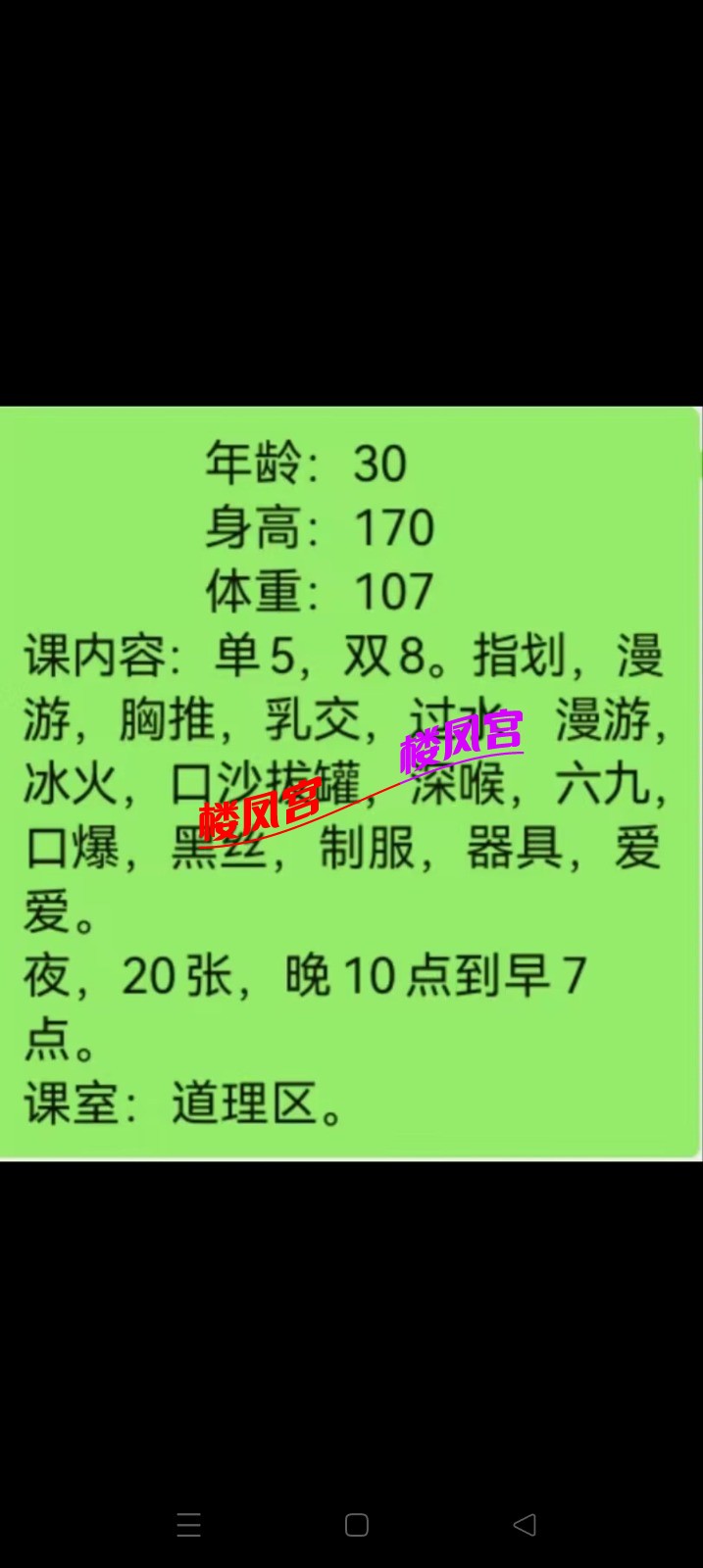The image size is (703, 1568).
Task: Go back using the navigation bar
Action: pyautogui.click(x=525, y=1524)
